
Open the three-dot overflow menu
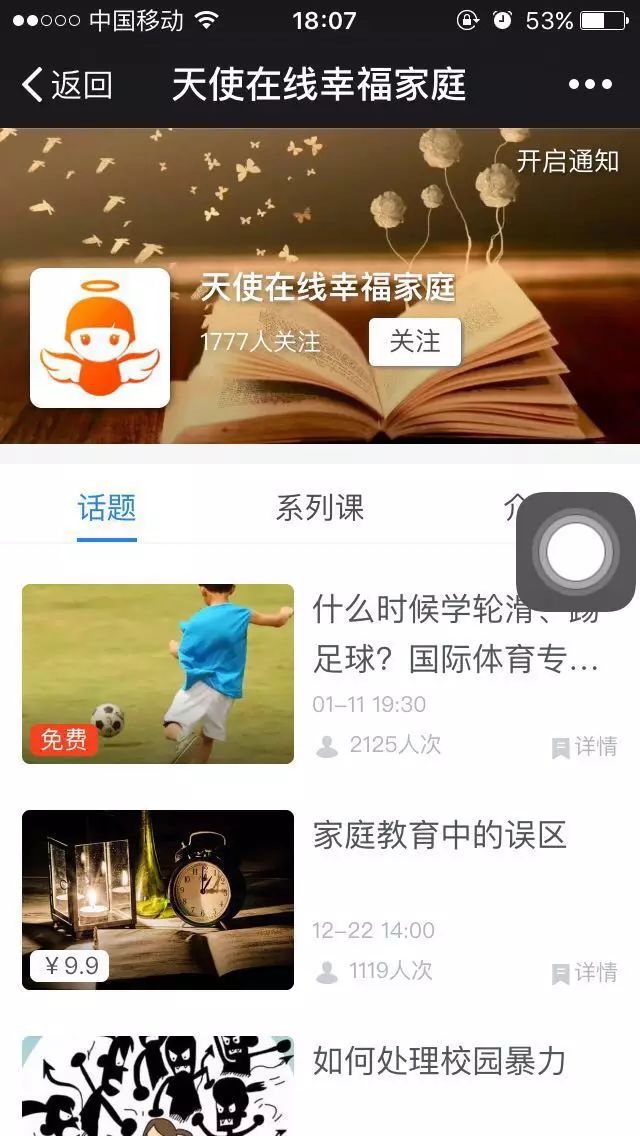[590, 85]
